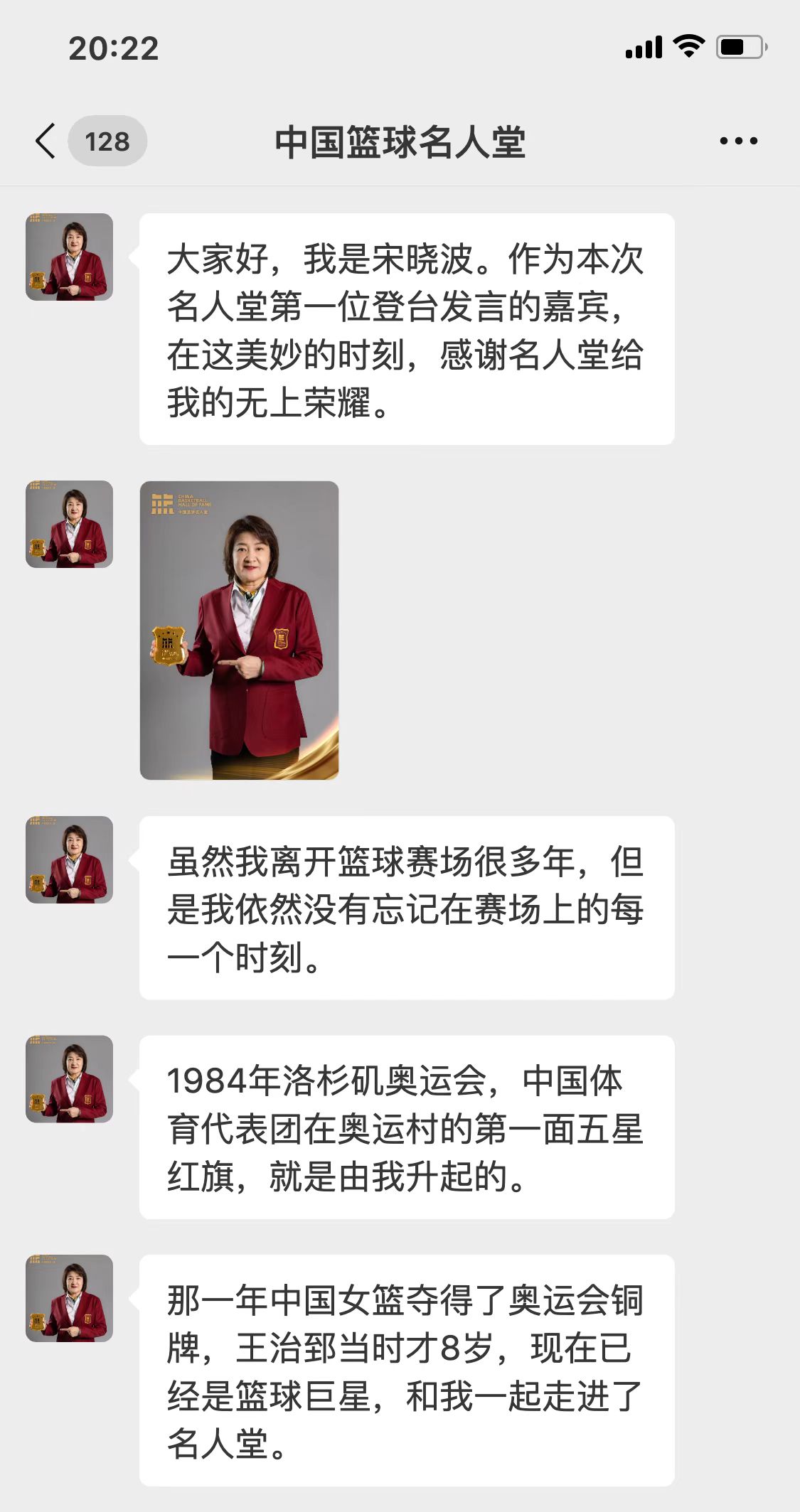Go back to the chat list
The width and height of the screenshot is (800, 1512).
point(46,141)
